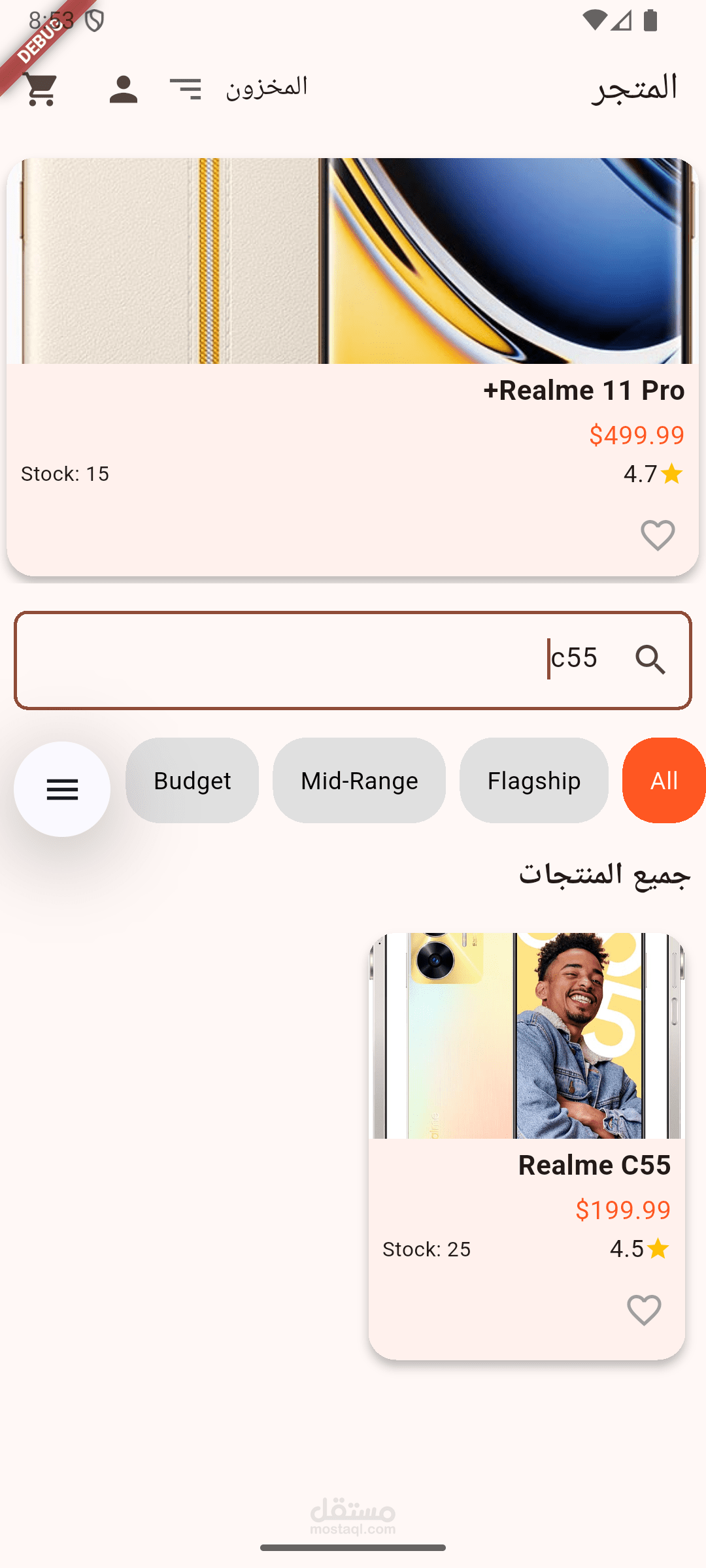Open the Realme 11 Pro+ featured card
Viewport: 706px width, 1568px height.
click(x=353, y=367)
